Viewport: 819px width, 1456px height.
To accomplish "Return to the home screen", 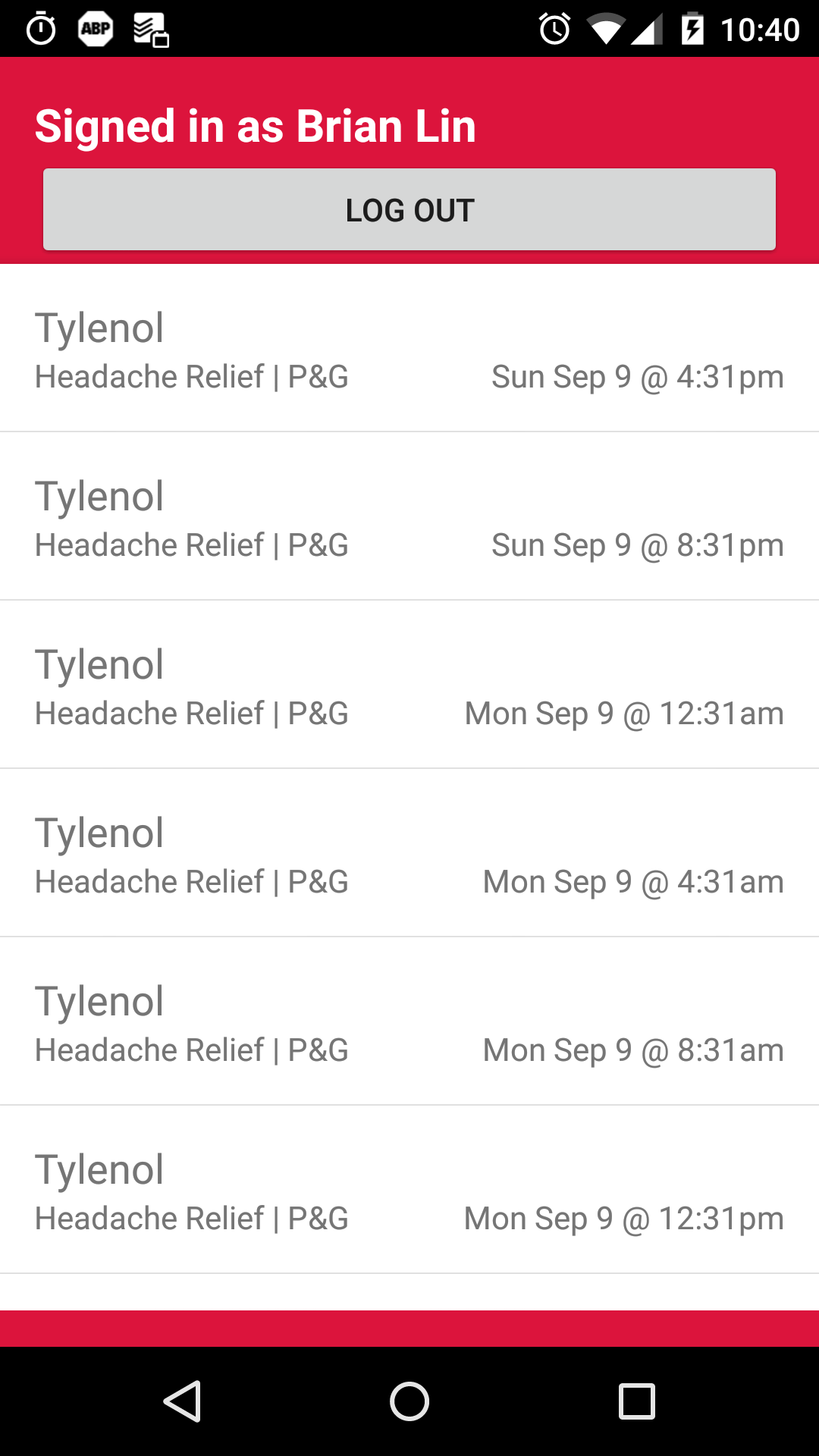I will (409, 1401).
